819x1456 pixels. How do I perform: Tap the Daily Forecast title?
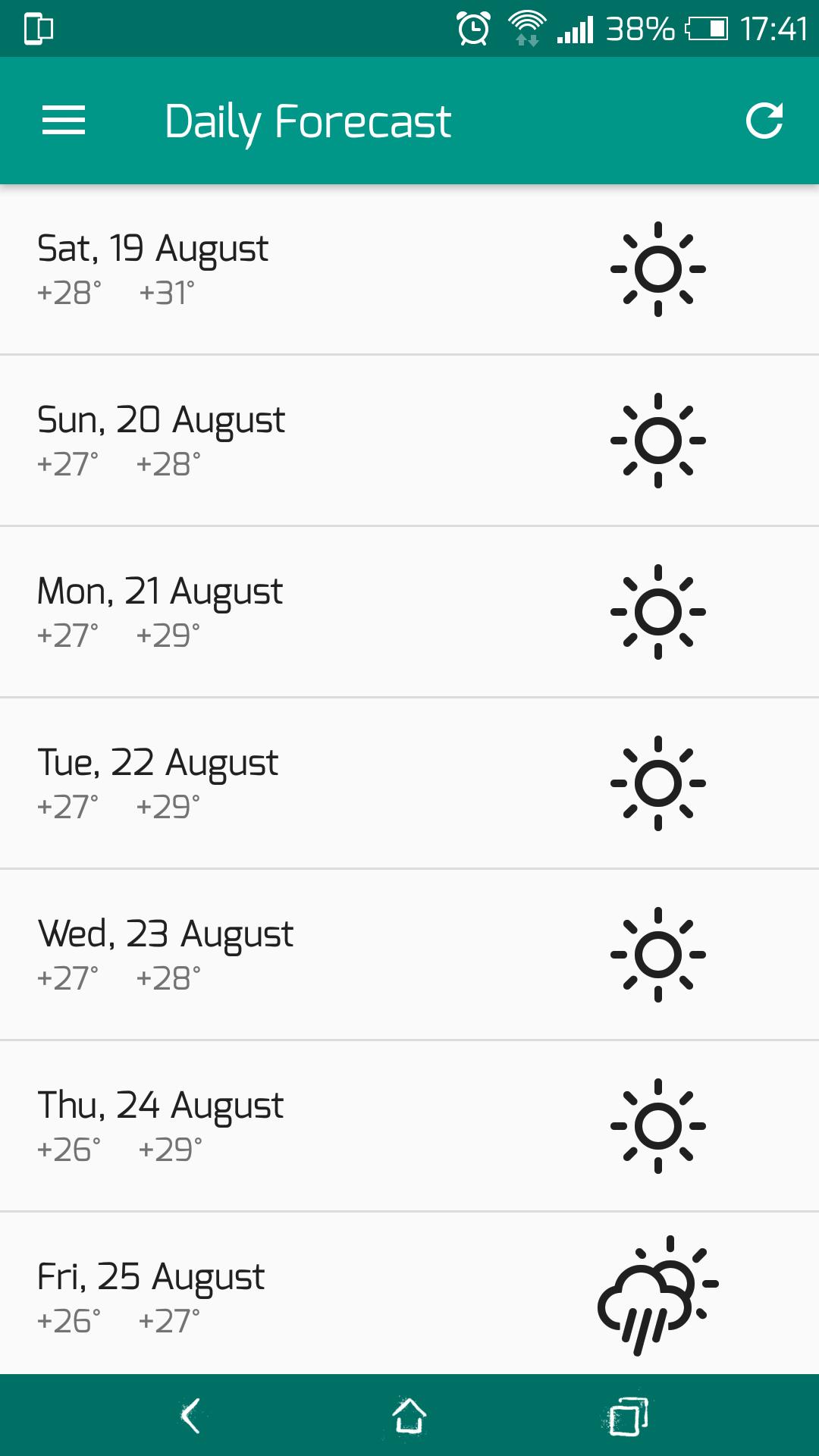click(x=307, y=119)
